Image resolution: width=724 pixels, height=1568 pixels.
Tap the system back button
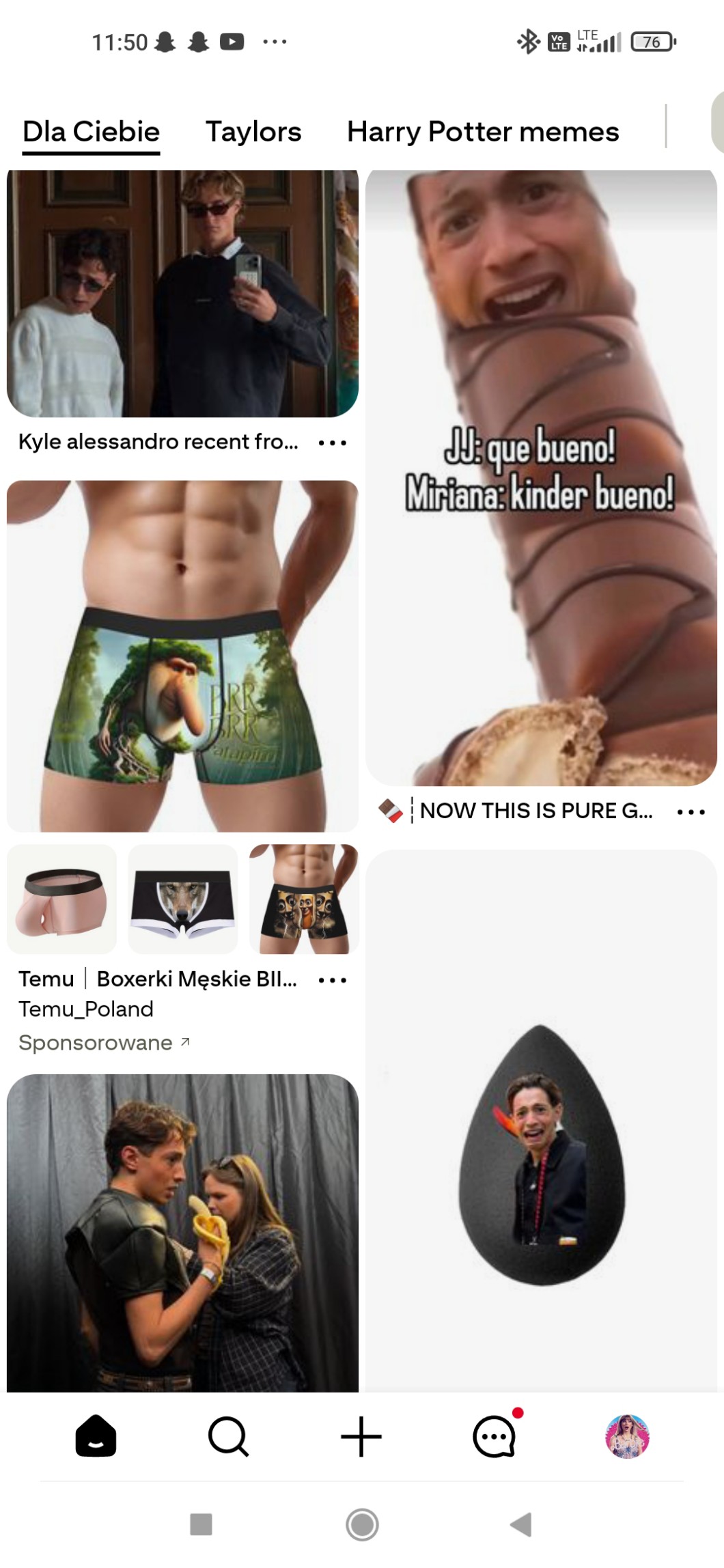521,1524
